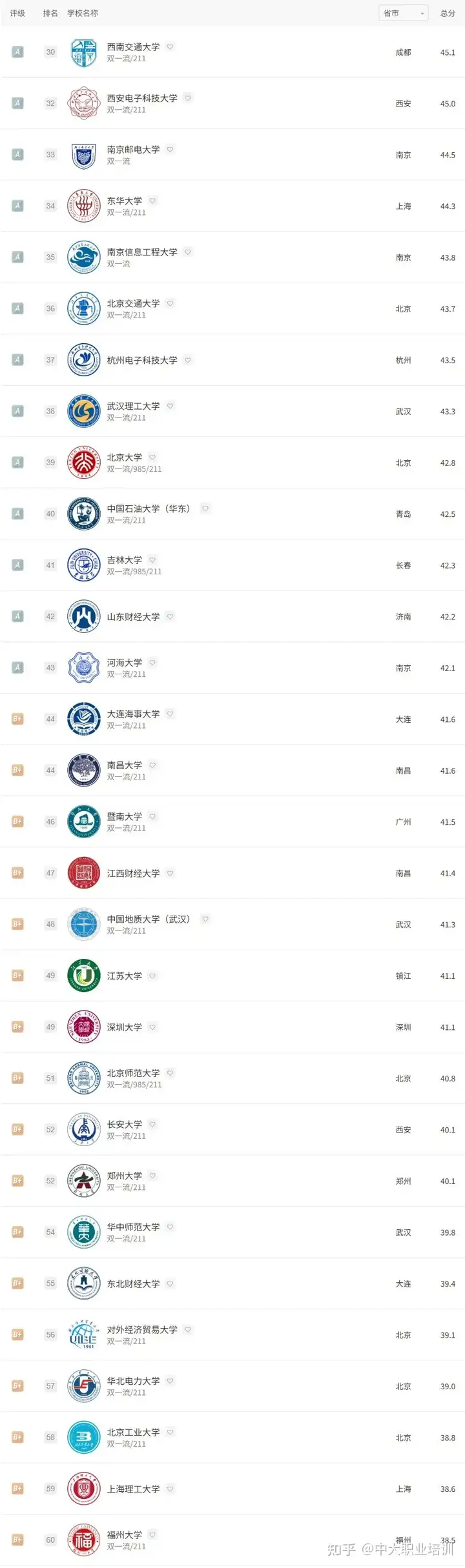This screenshot has width=465, height=1568.
Task: Select 上海理工大学 from the ranking
Action: 232,1489
